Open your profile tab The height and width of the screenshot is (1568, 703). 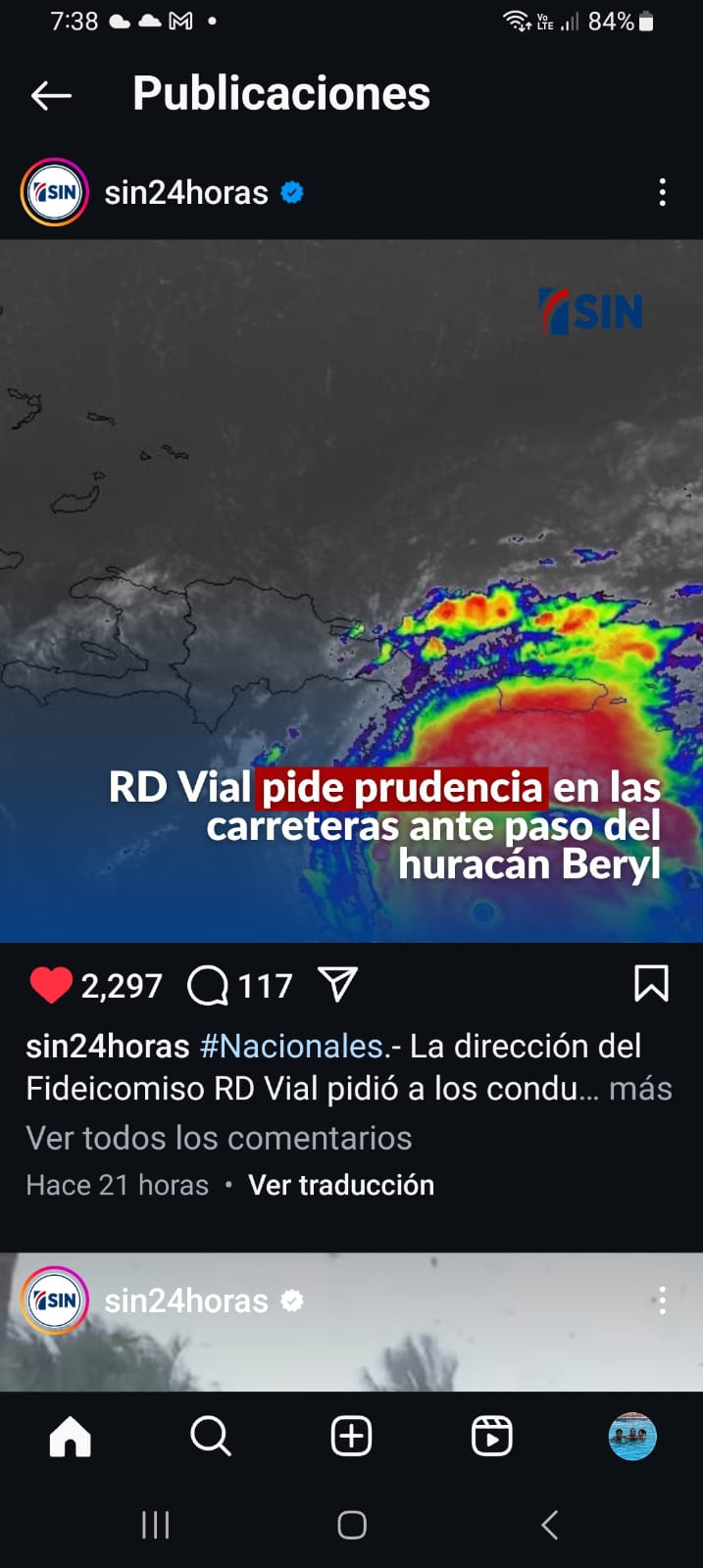(x=632, y=1437)
